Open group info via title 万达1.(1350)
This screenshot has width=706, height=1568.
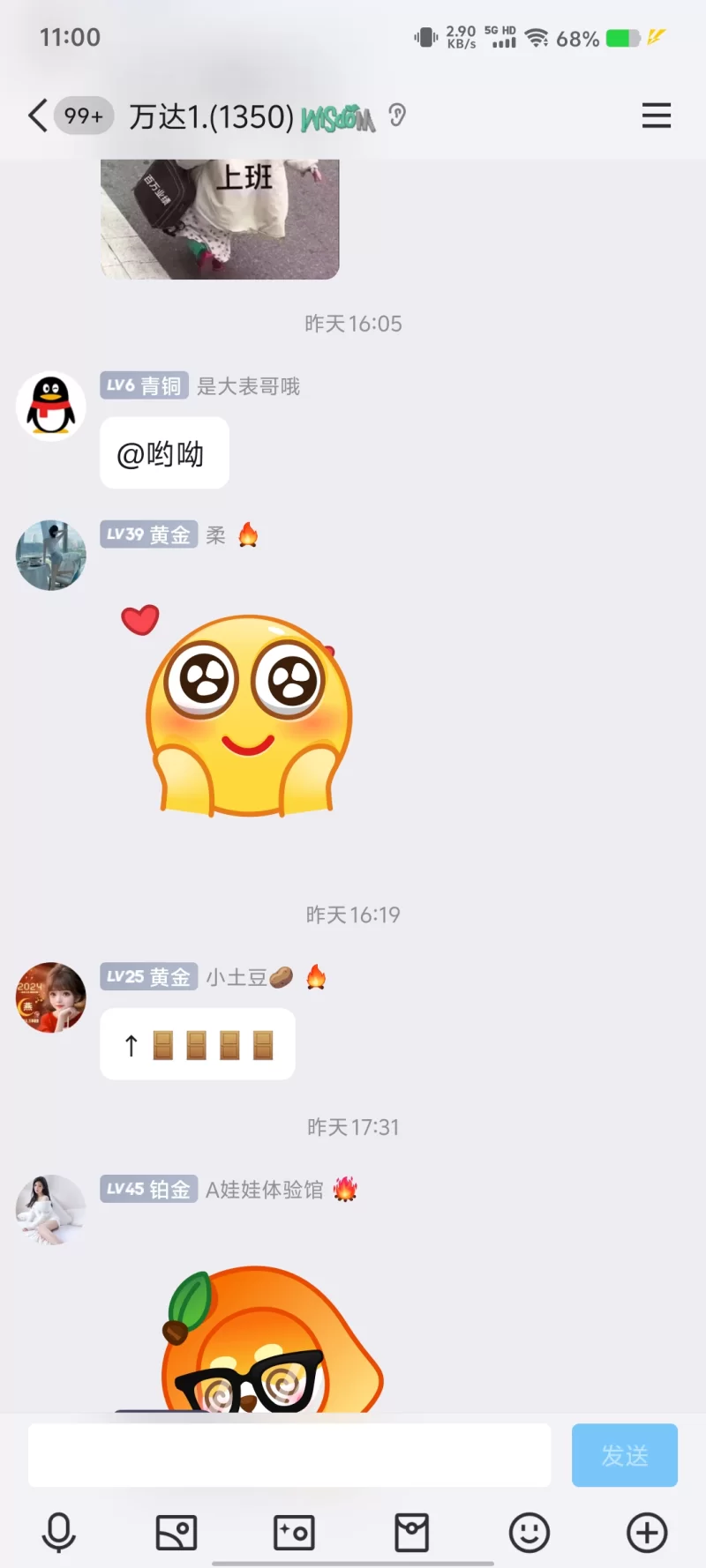tap(211, 116)
